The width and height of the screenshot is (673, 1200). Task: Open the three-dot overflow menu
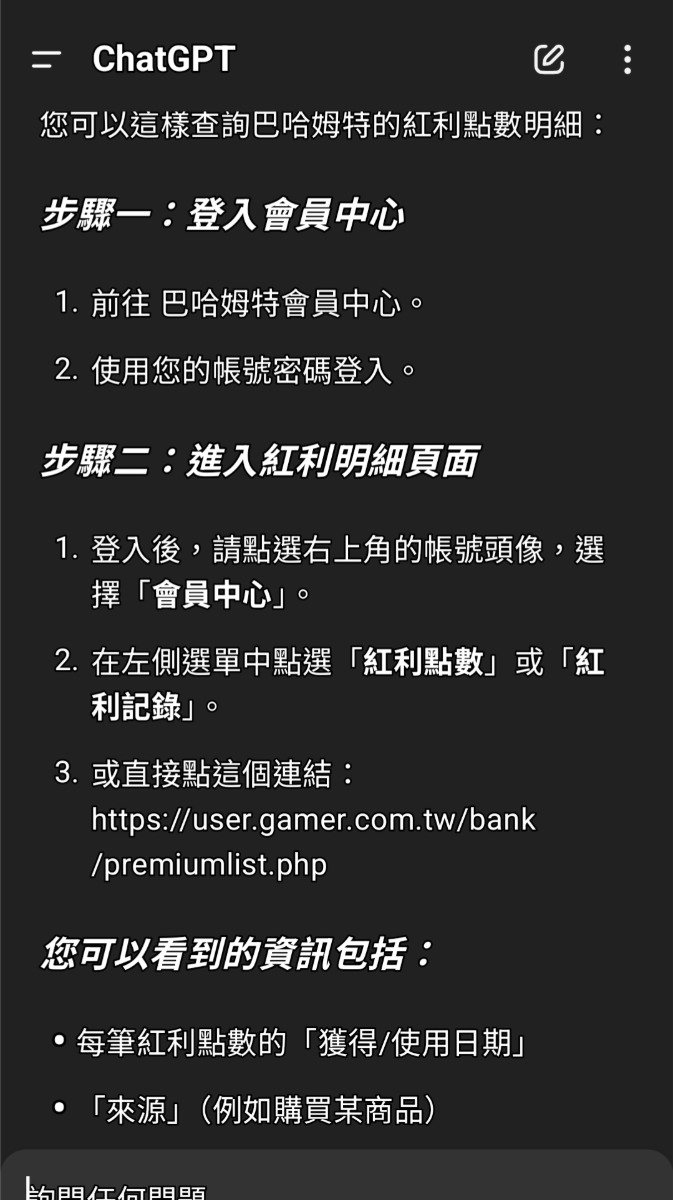pos(627,60)
